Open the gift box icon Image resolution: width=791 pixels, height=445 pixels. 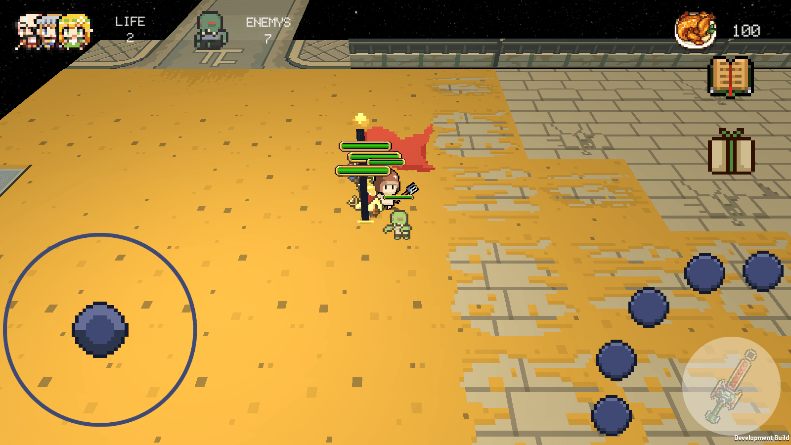[x=731, y=153]
